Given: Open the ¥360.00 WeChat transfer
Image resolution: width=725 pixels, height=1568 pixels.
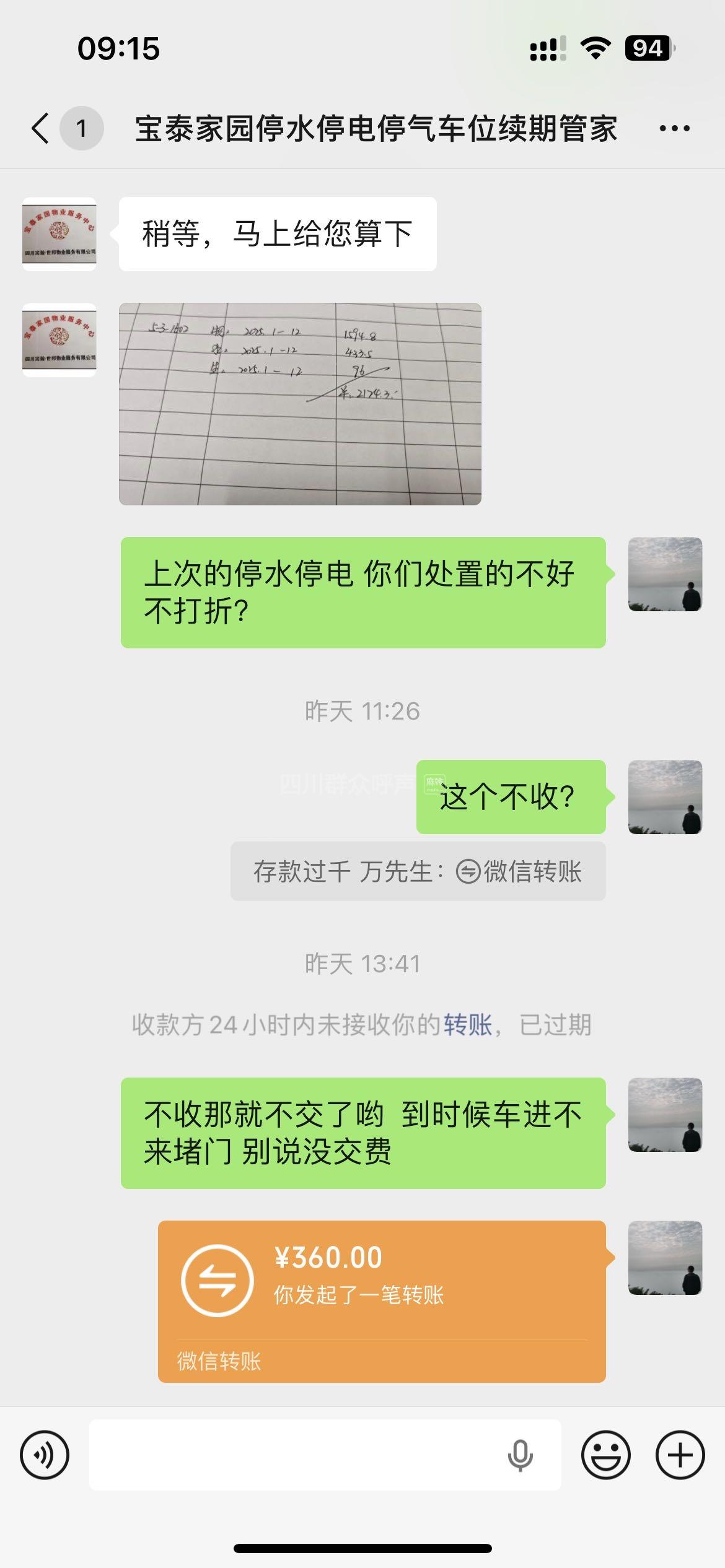Looking at the screenshot, I should pyautogui.click(x=381, y=1300).
